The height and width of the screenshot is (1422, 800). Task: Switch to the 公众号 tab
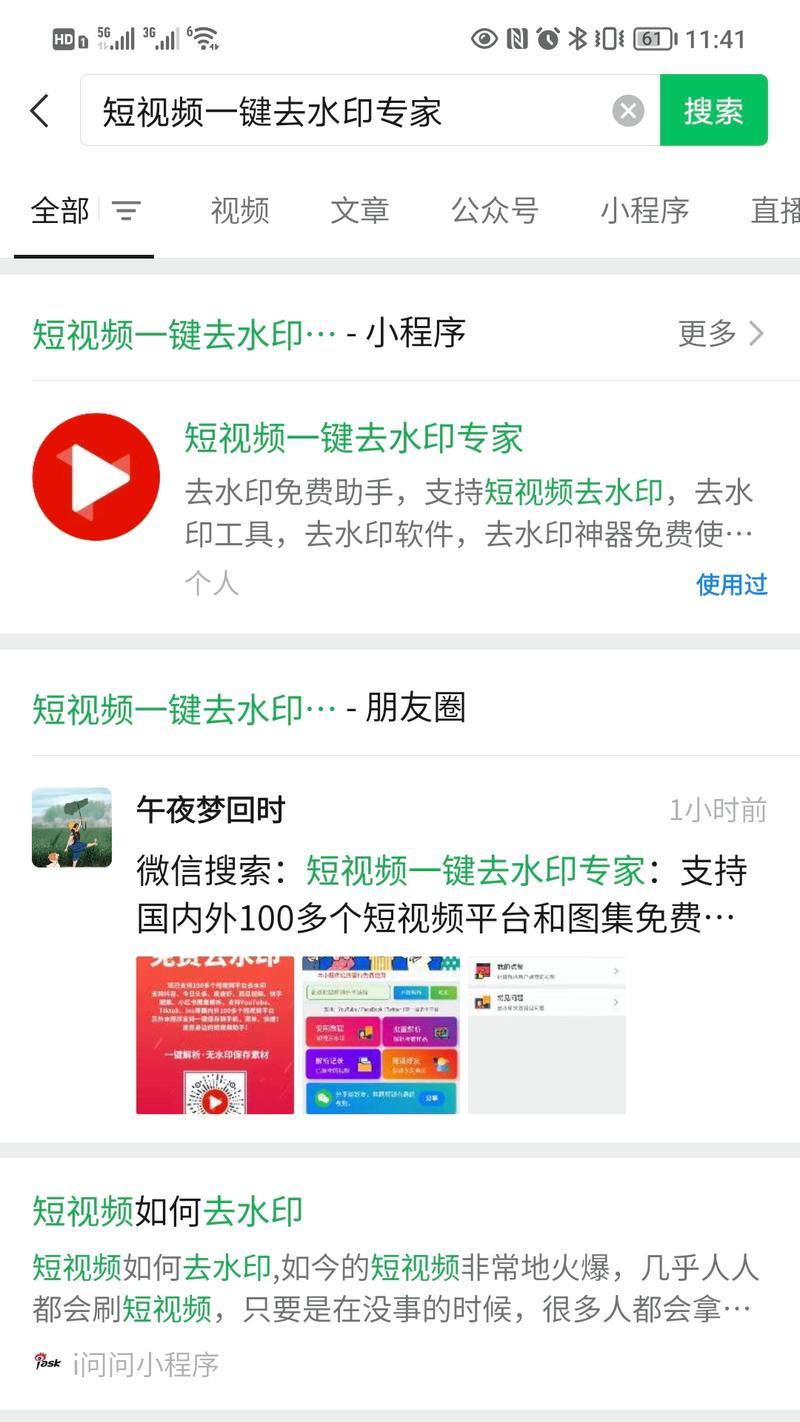tap(494, 211)
